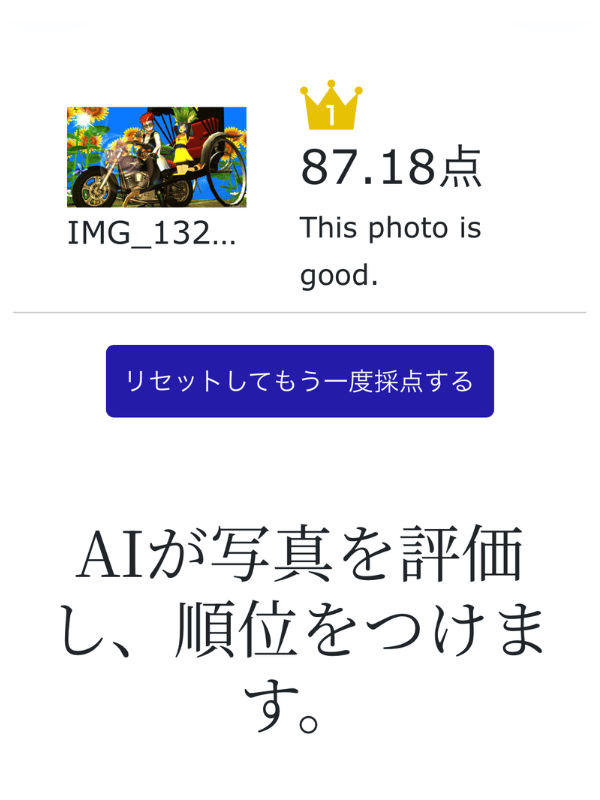This screenshot has width=600, height=800.
Task: Open the IMG_132 photo thumbnail
Action: point(156,157)
